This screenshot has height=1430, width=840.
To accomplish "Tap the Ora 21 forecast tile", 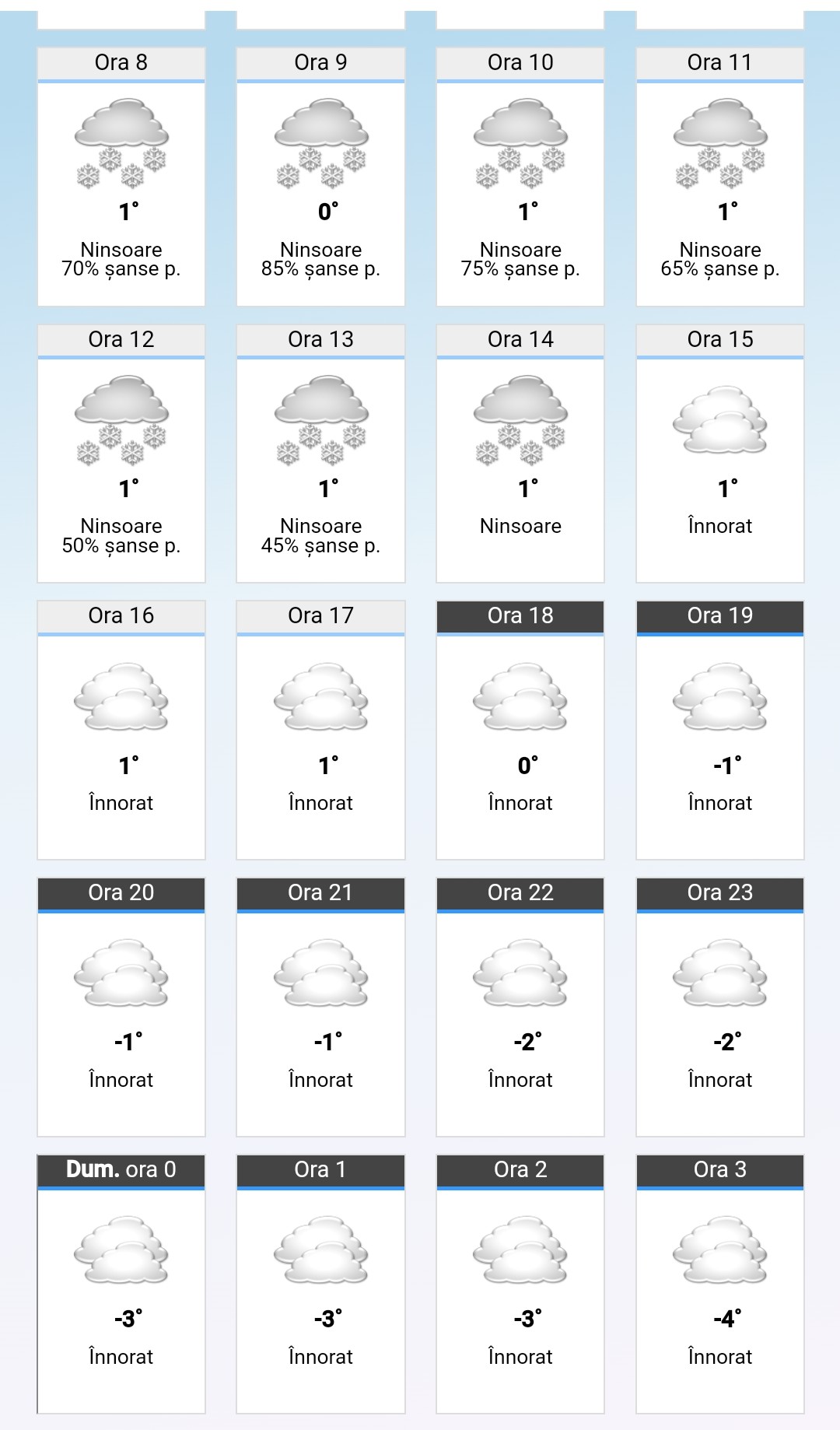I will [320, 1008].
